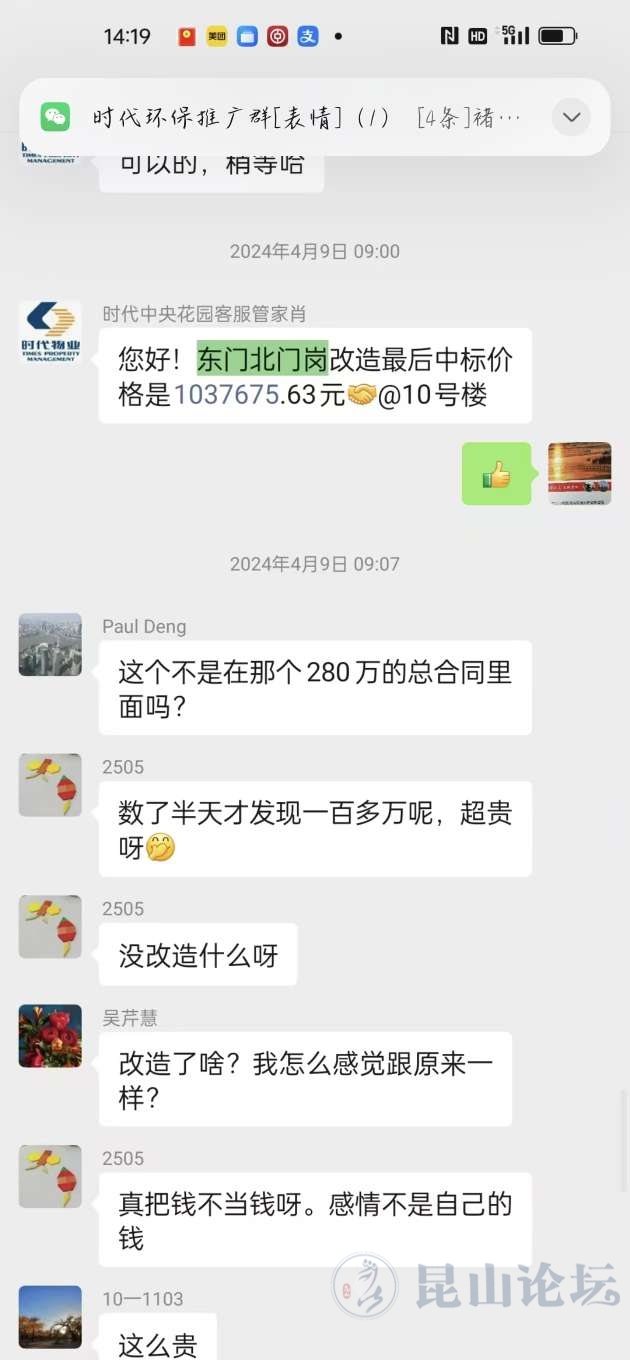630x1360 pixels.
Task: Expand the WeChat notification with the chevron
Action: pyautogui.click(x=572, y=118)
